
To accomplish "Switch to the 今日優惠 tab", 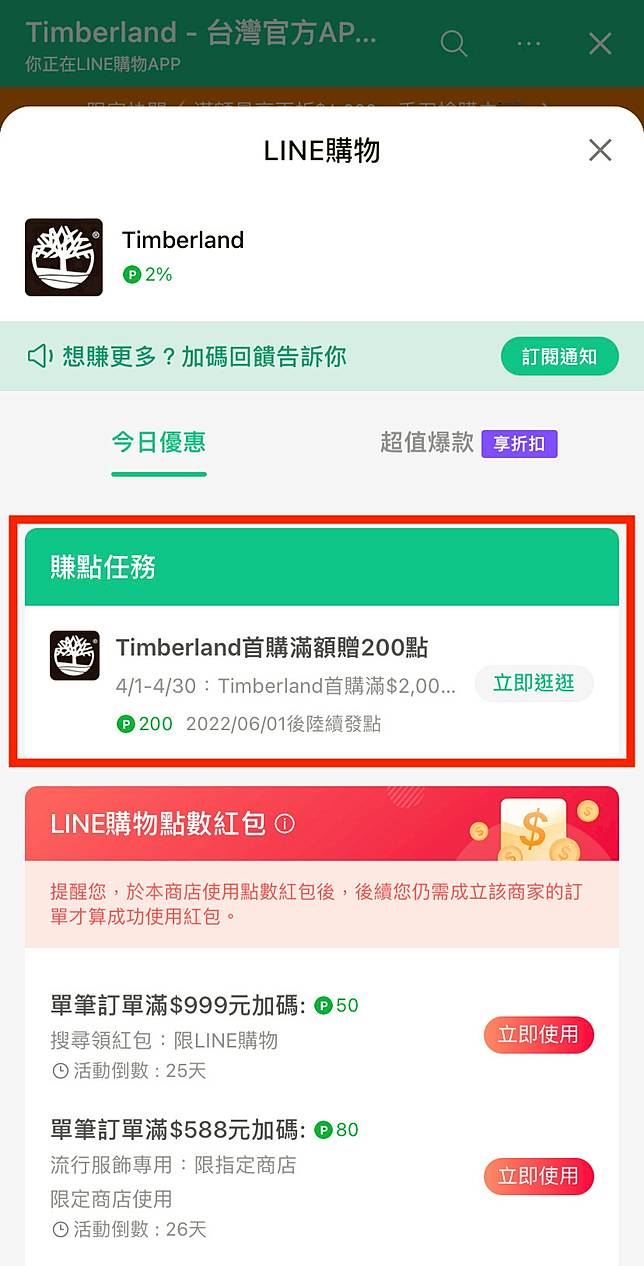I will tap(159, 442).
